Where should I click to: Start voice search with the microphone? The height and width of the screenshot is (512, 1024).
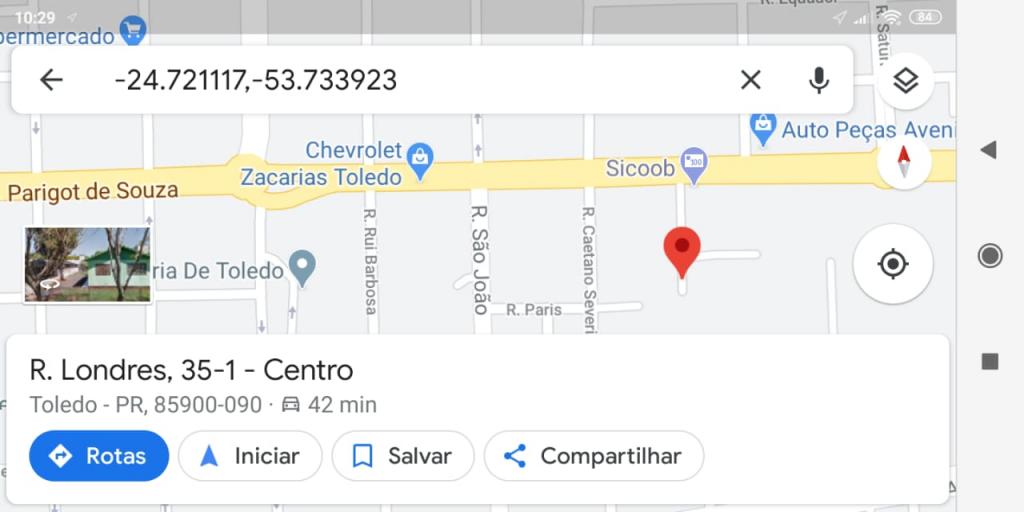(x=819, y=80)
